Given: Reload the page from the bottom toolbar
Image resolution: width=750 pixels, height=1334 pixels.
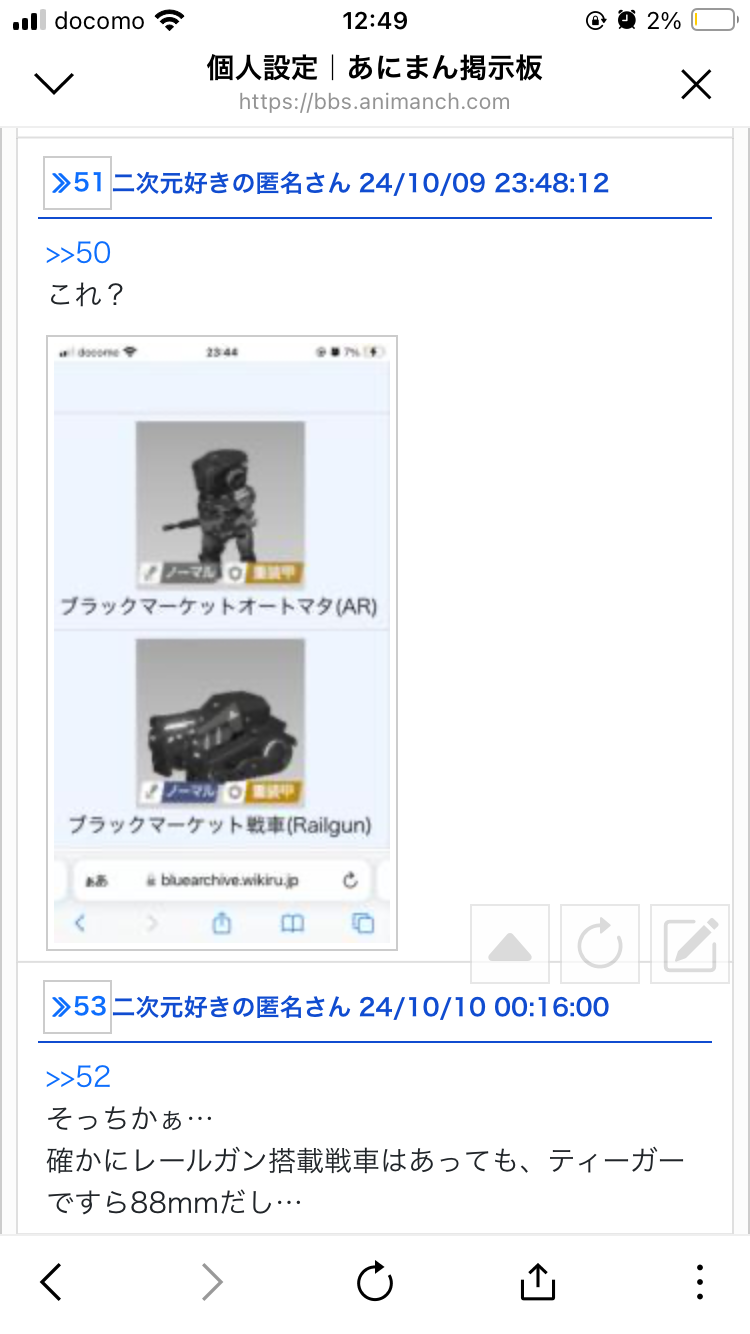Looking at the screenshot, I should 375,1282.
